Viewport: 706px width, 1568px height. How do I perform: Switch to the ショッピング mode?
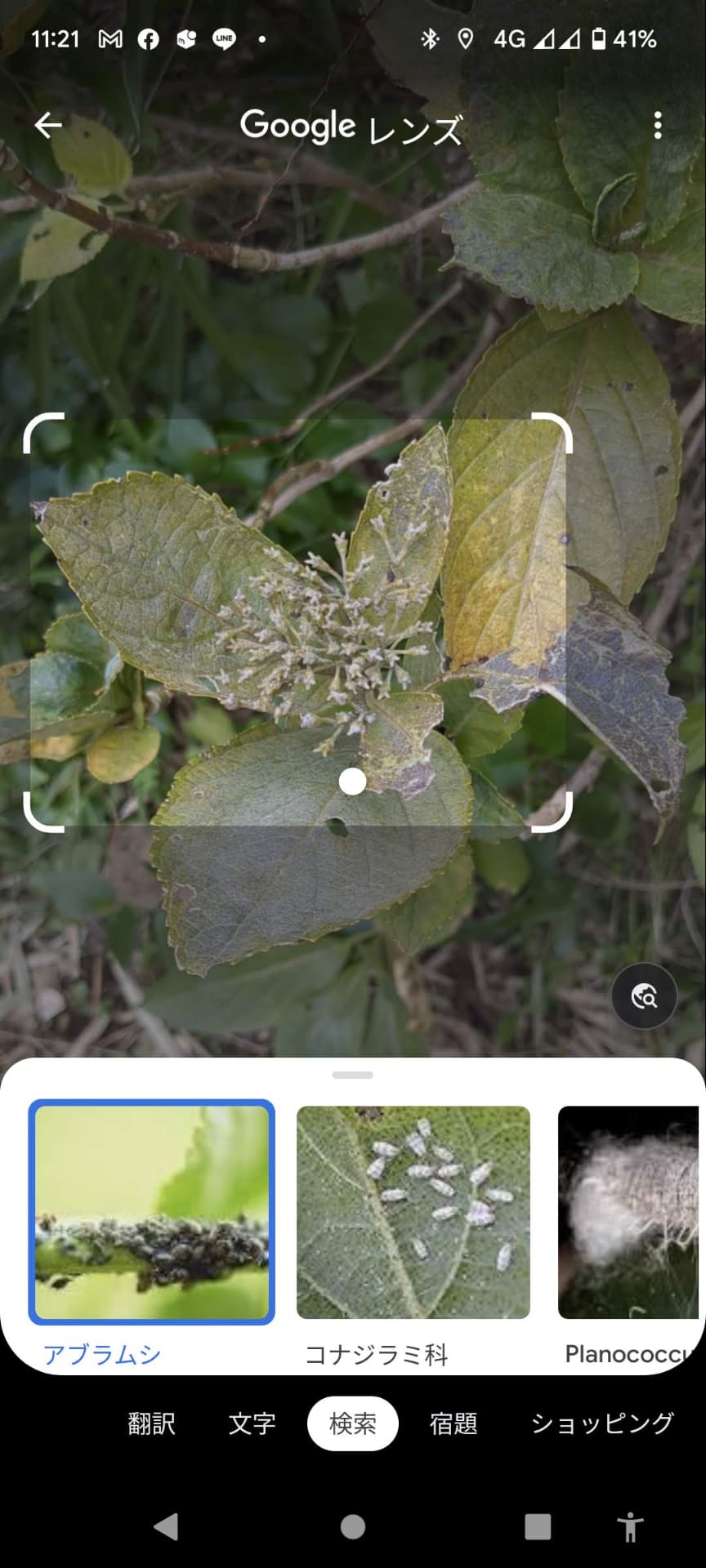pyautogui.click(x=602, y=1423)
